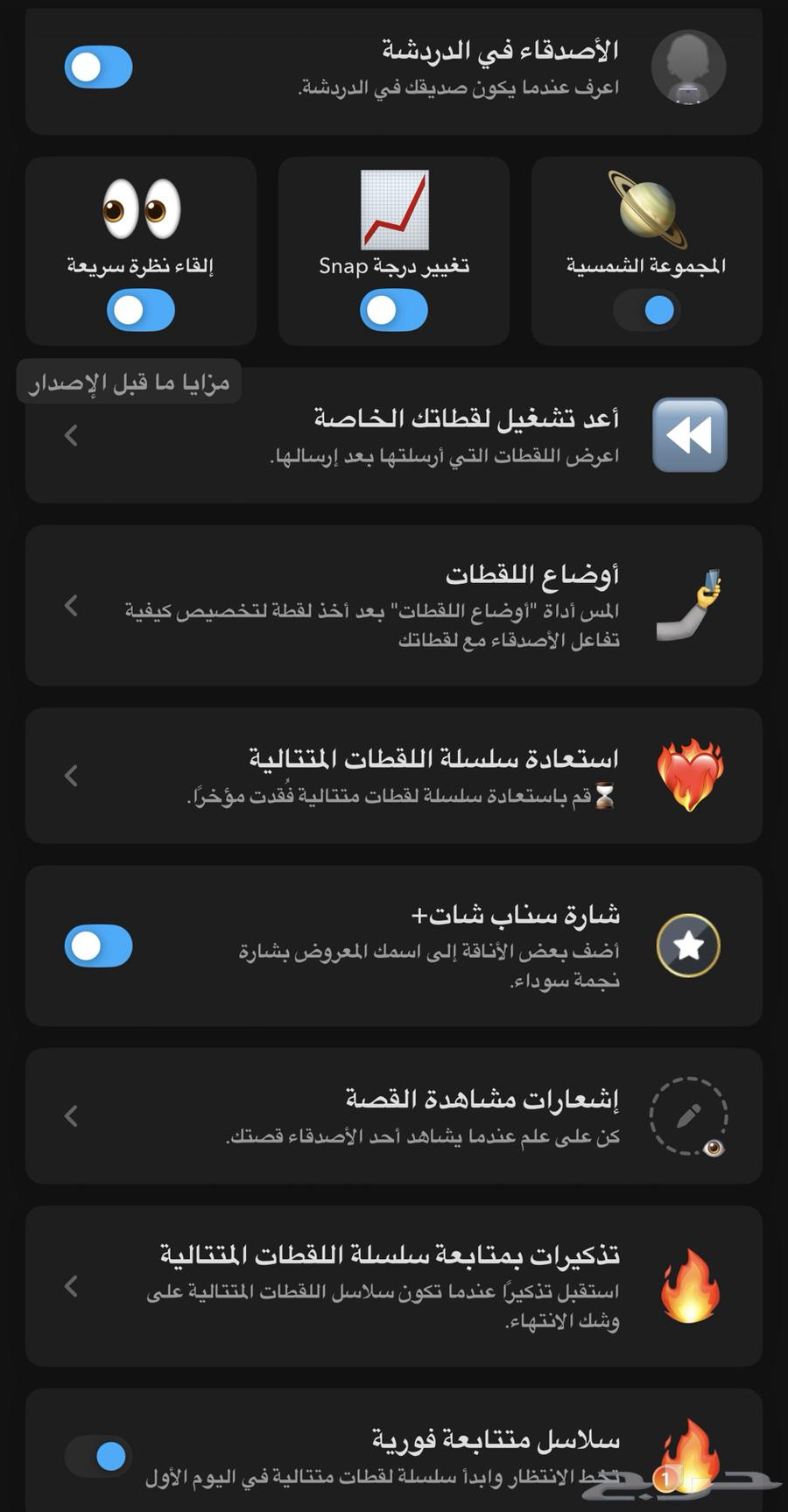Click the fire icon beside تذكيرات بمتابعة سلسلة اللقطات

[689, 1287]
